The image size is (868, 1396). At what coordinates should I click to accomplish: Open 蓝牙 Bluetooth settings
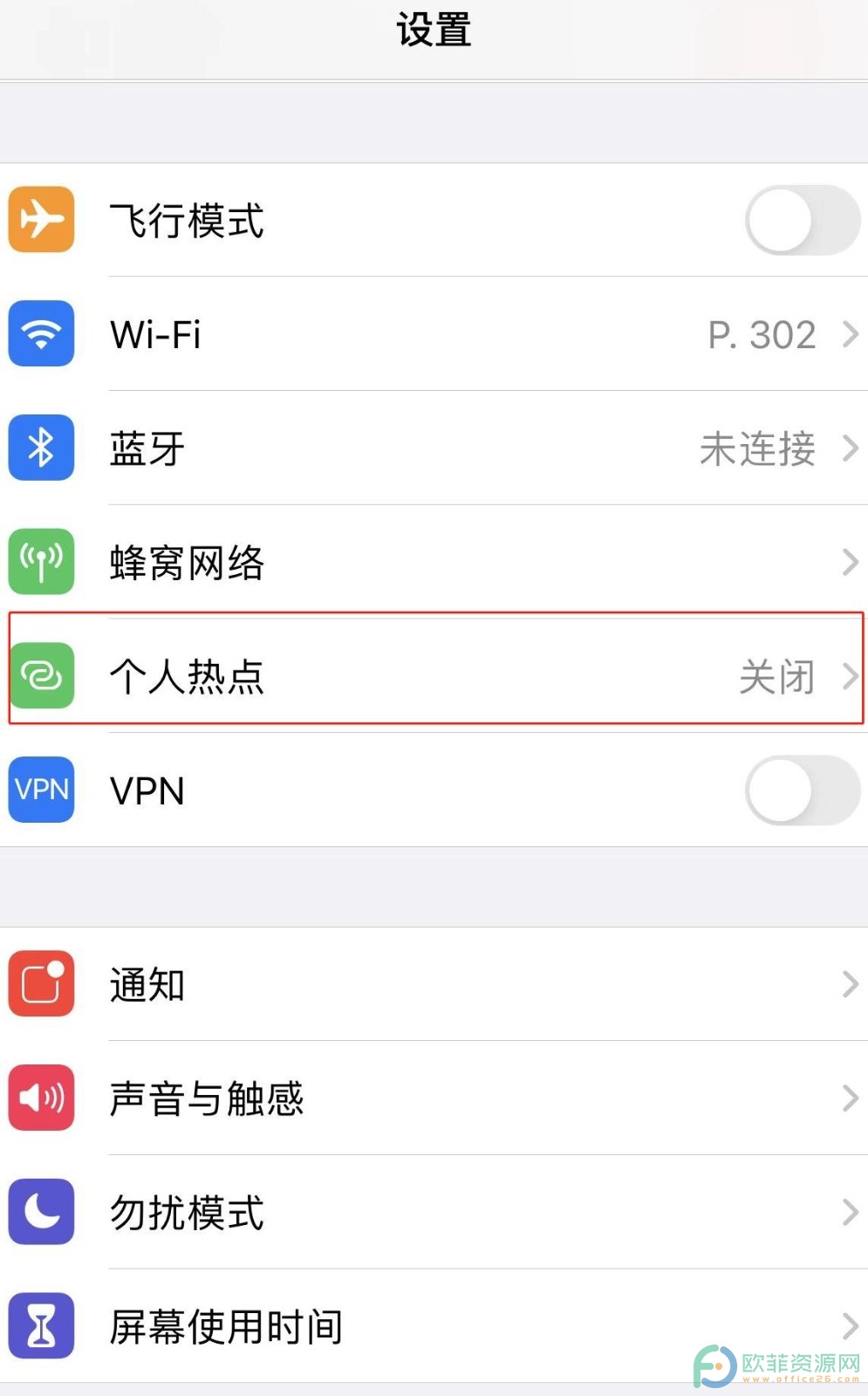click(x=434, y=448)
